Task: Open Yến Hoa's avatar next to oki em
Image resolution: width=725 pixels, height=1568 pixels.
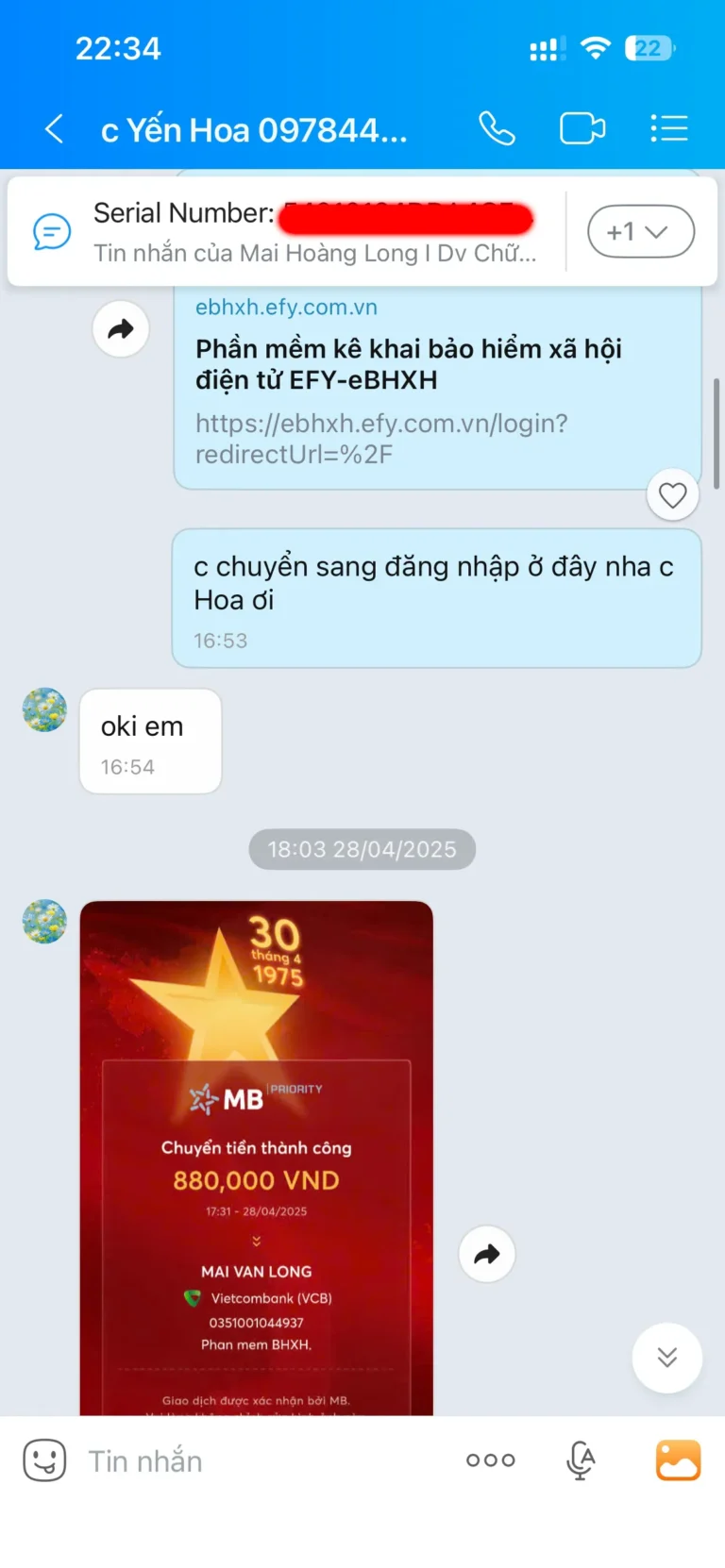Action: (44, 710)
